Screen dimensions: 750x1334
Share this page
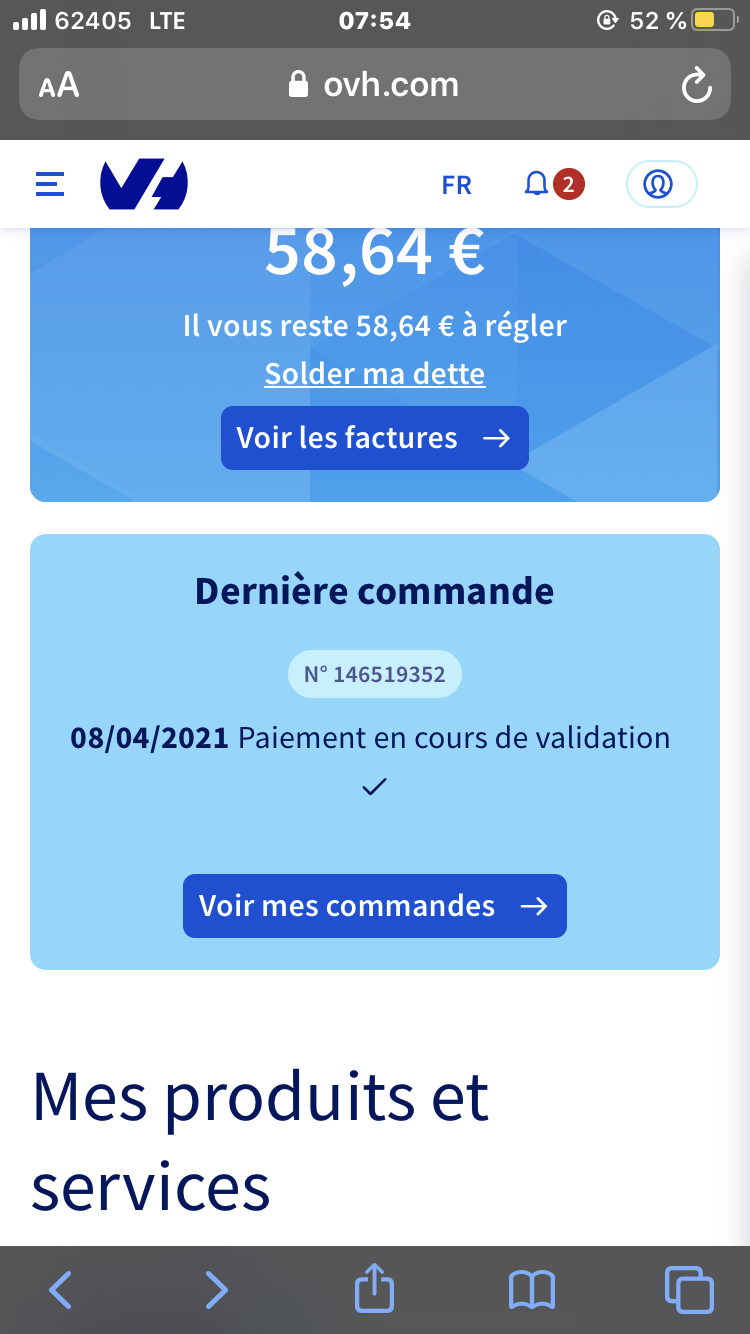375,1289
